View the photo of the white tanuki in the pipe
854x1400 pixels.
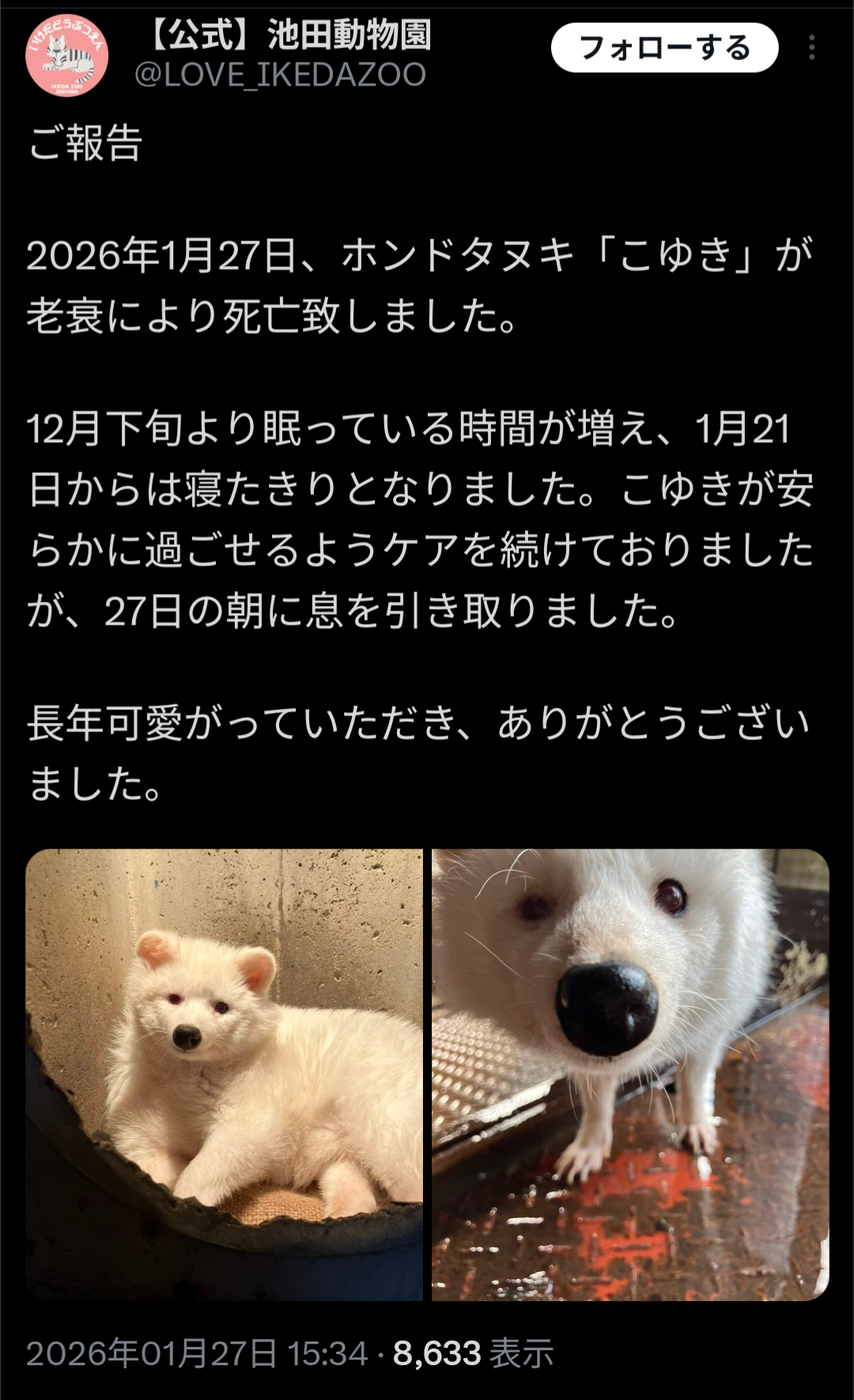click(225, 1074)
